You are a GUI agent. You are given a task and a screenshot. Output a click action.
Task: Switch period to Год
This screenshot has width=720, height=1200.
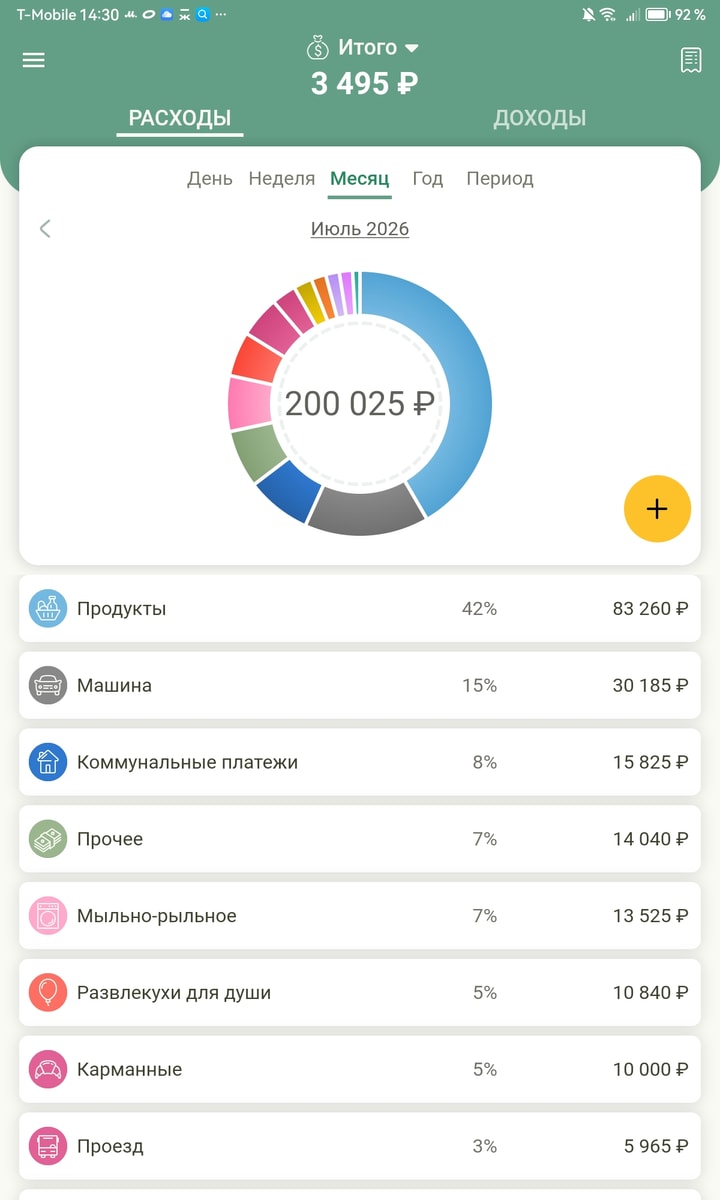[x=427, y=179]
